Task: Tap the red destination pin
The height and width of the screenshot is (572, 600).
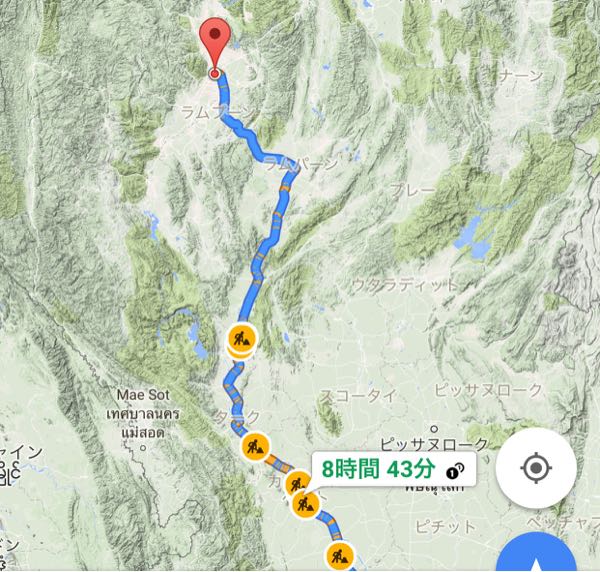Action: pyautogui.click(x=215, y=44)
